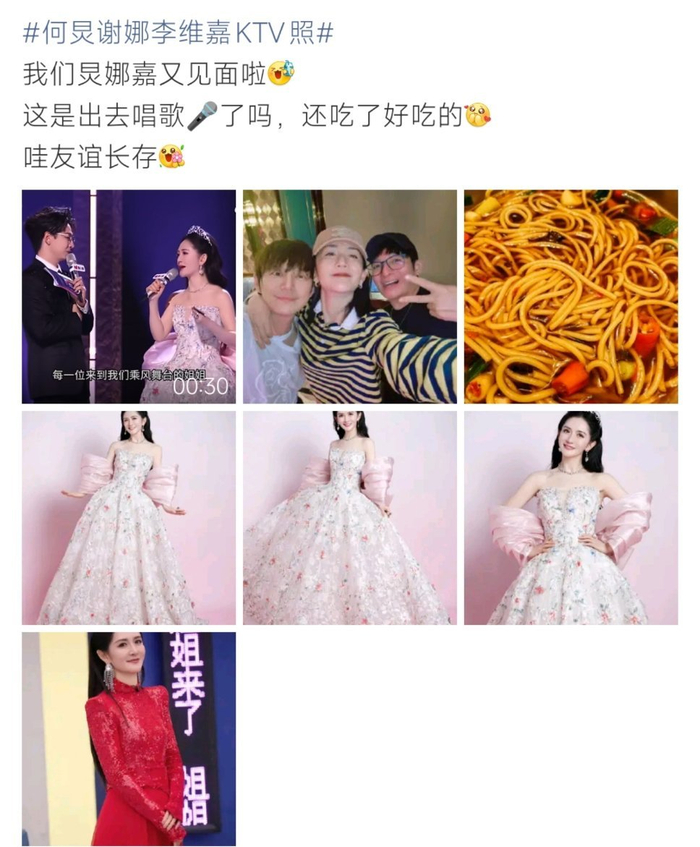Open gown photo with pink wrap on shoulders
Viewport: 700px width, 847px height.
pyautogui.click(x=350, y=517)
